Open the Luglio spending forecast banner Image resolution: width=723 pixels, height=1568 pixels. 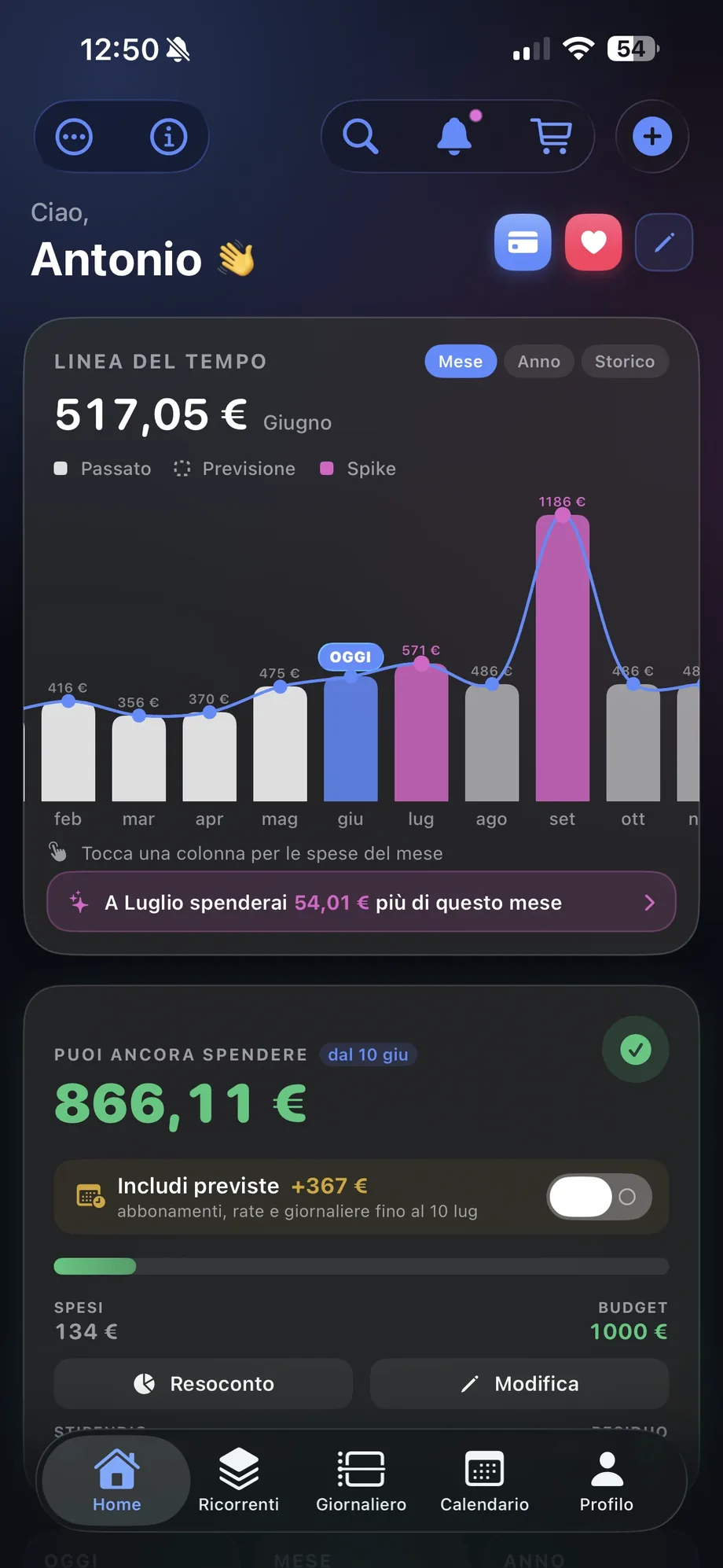(361, 902)
